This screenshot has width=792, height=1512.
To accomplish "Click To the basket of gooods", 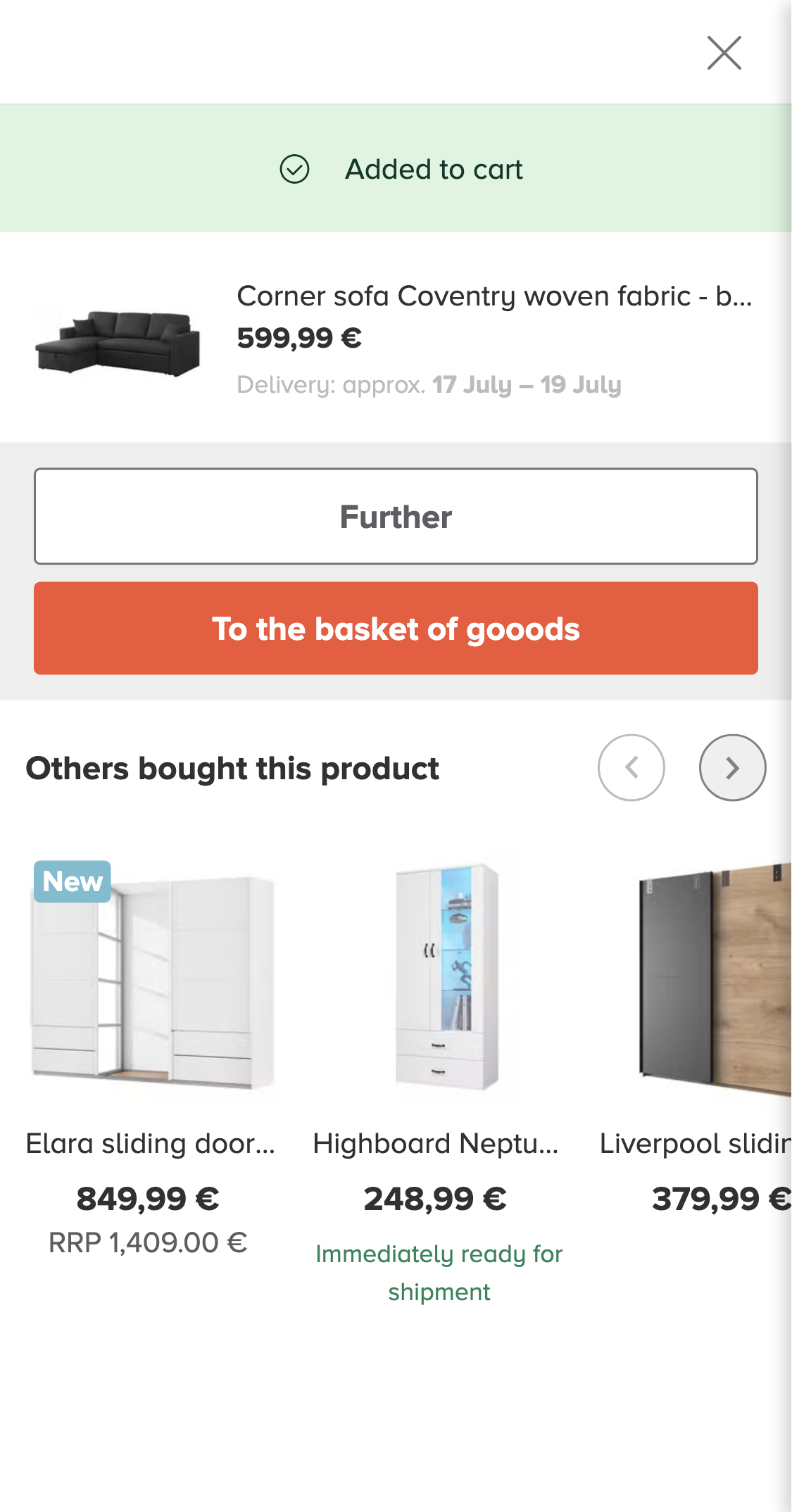I will pos(396,629).
